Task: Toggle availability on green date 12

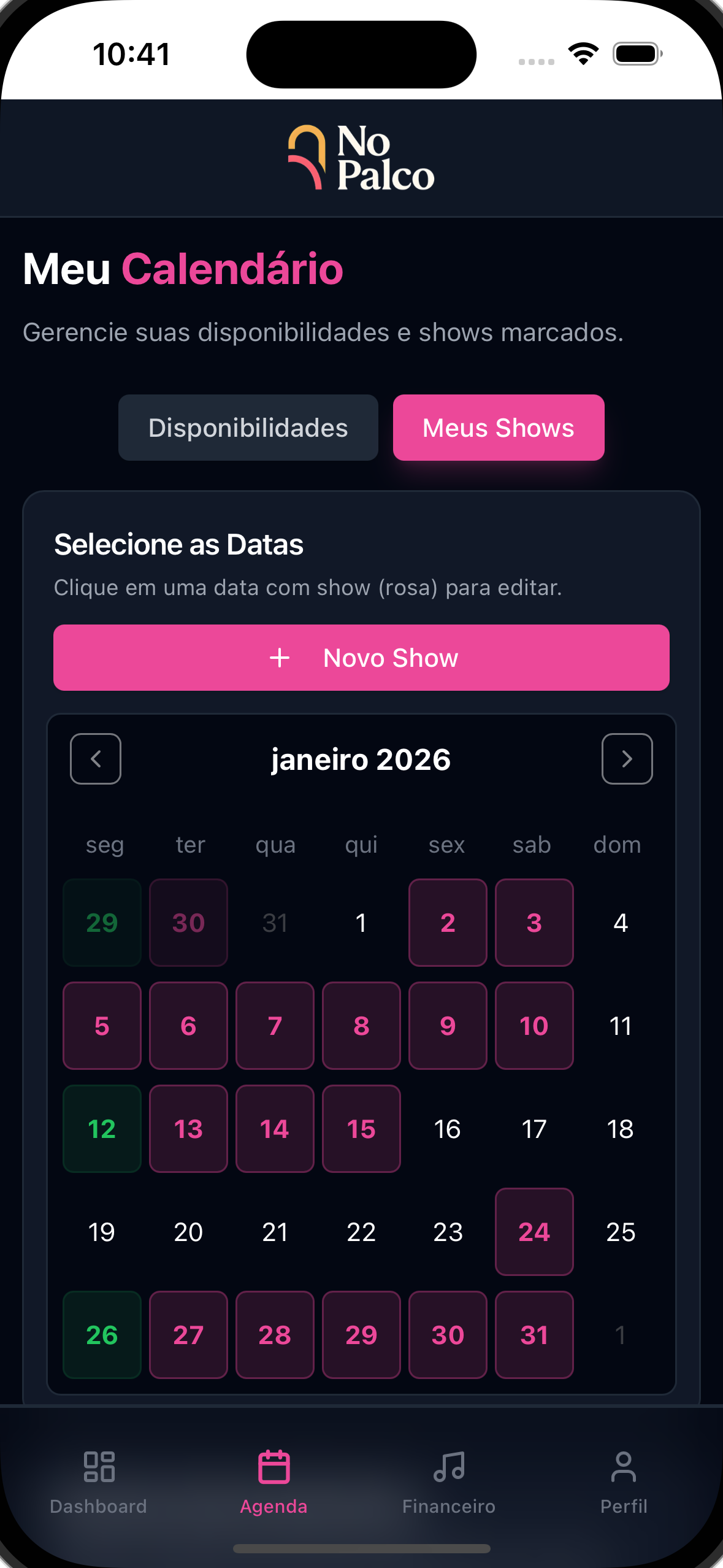Action: 102,1129
